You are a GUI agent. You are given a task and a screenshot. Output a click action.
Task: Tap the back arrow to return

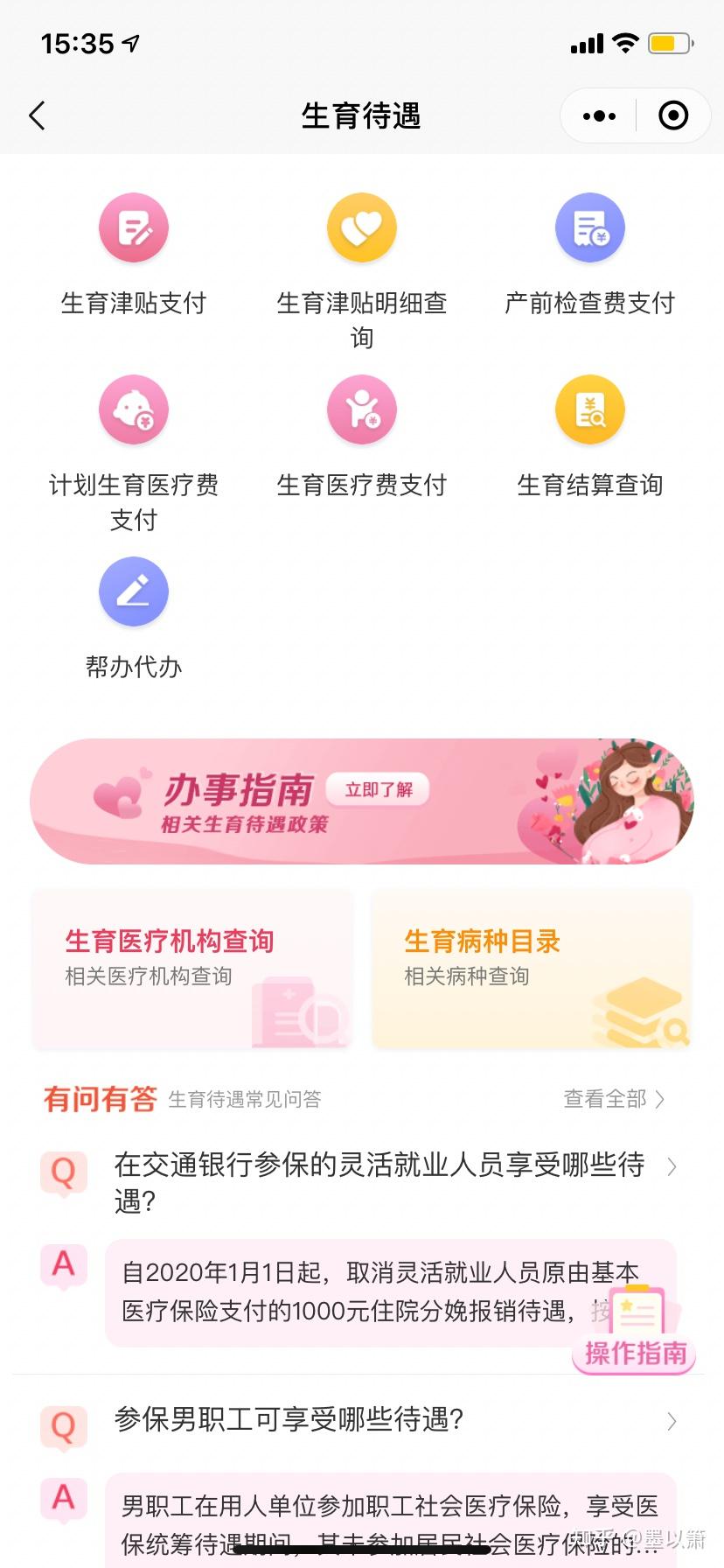[x=36, y=115]
